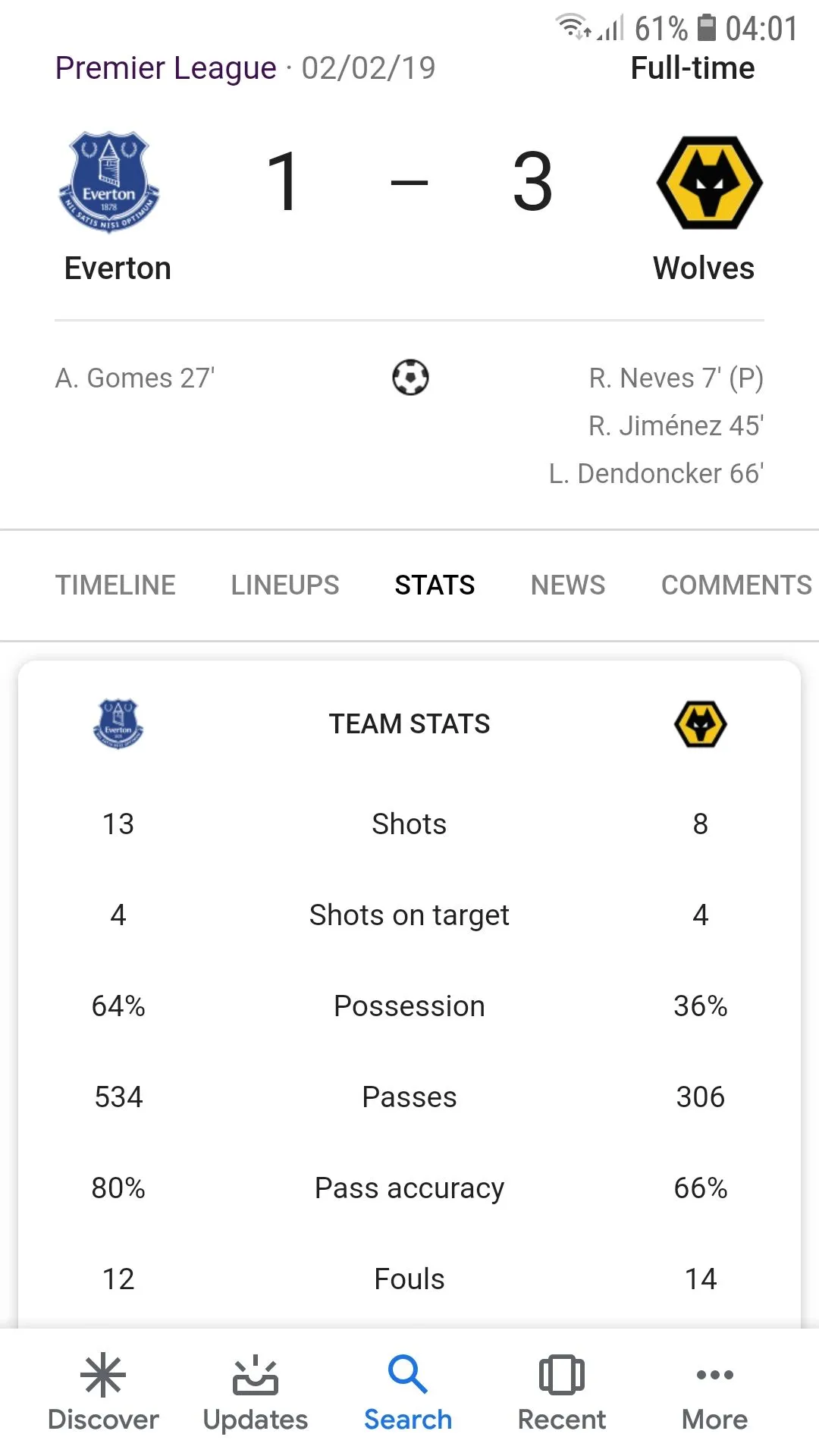Tap the Wolves club crest
This screenshot has width=819, height=1456.
click(708, 182)
